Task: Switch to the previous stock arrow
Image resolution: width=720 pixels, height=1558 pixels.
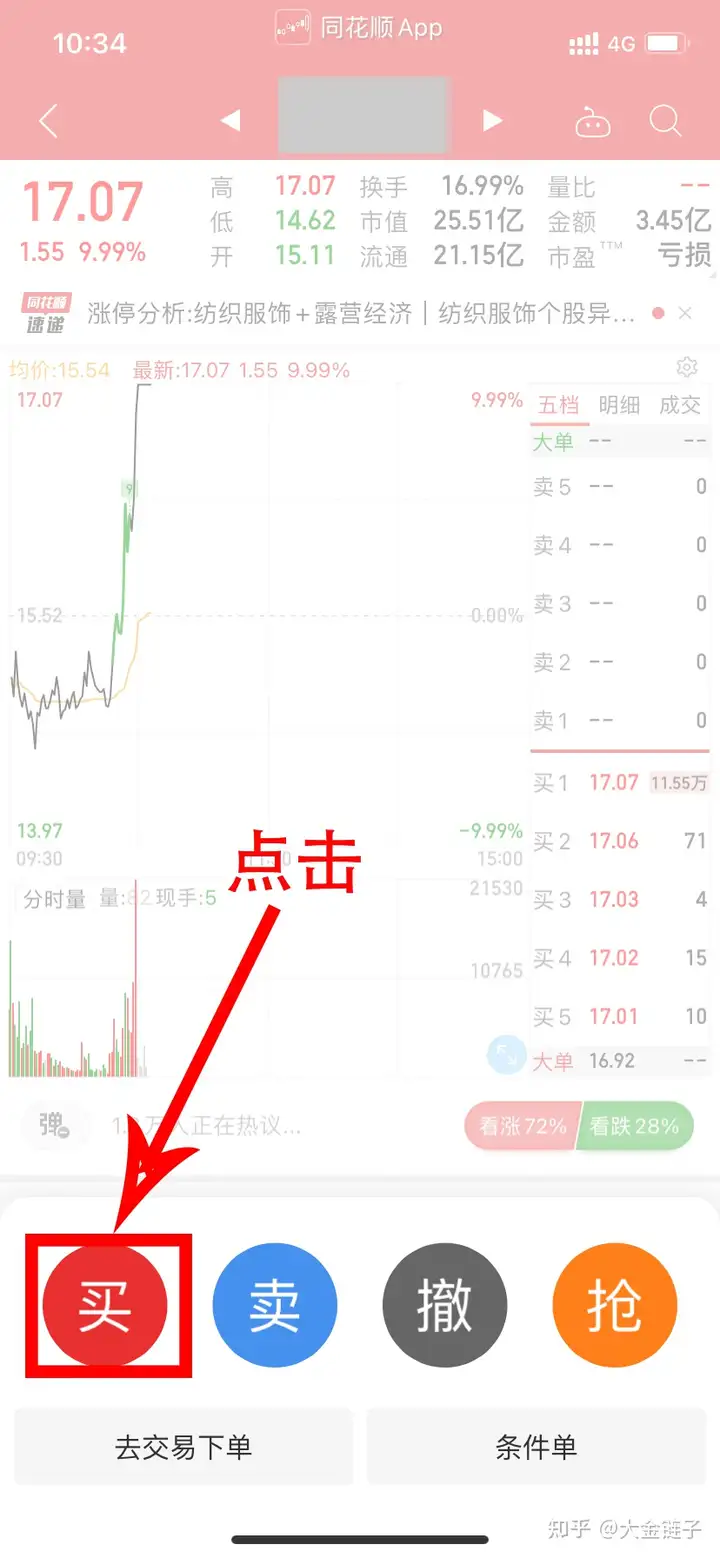Action: [x=231, y=121]
